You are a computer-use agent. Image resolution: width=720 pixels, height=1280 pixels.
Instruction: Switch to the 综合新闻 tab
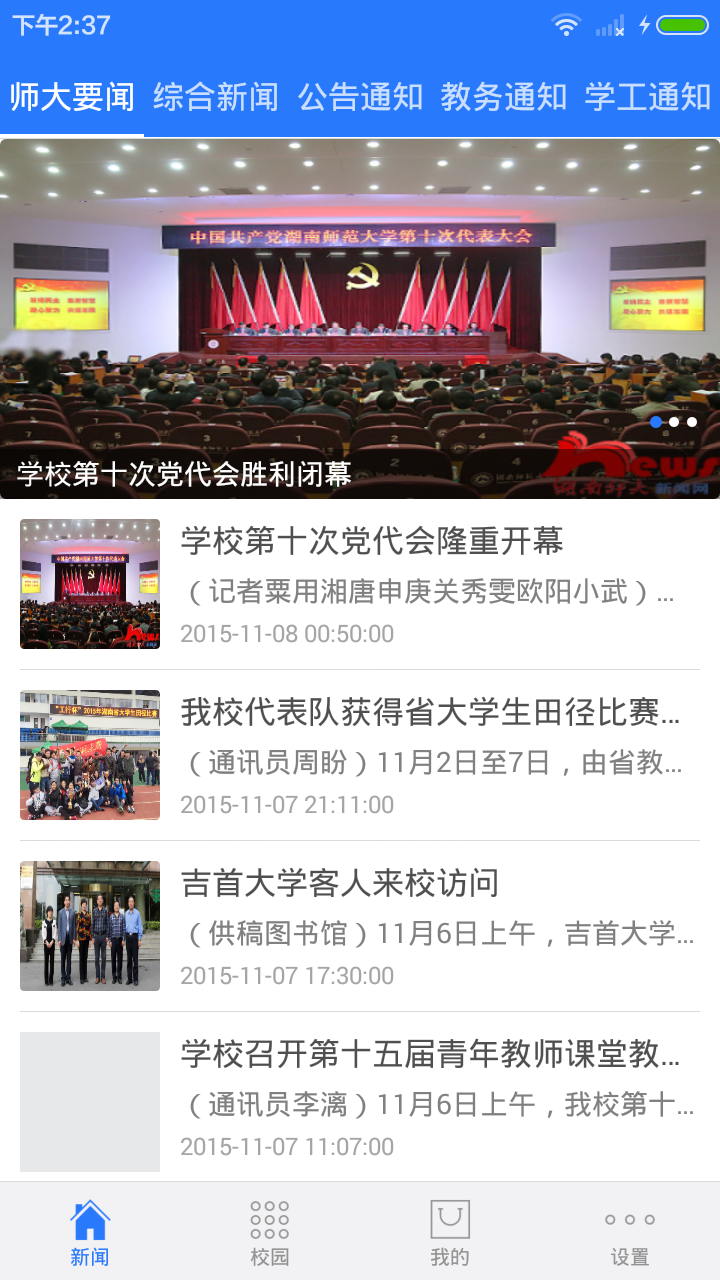point(216,97)
